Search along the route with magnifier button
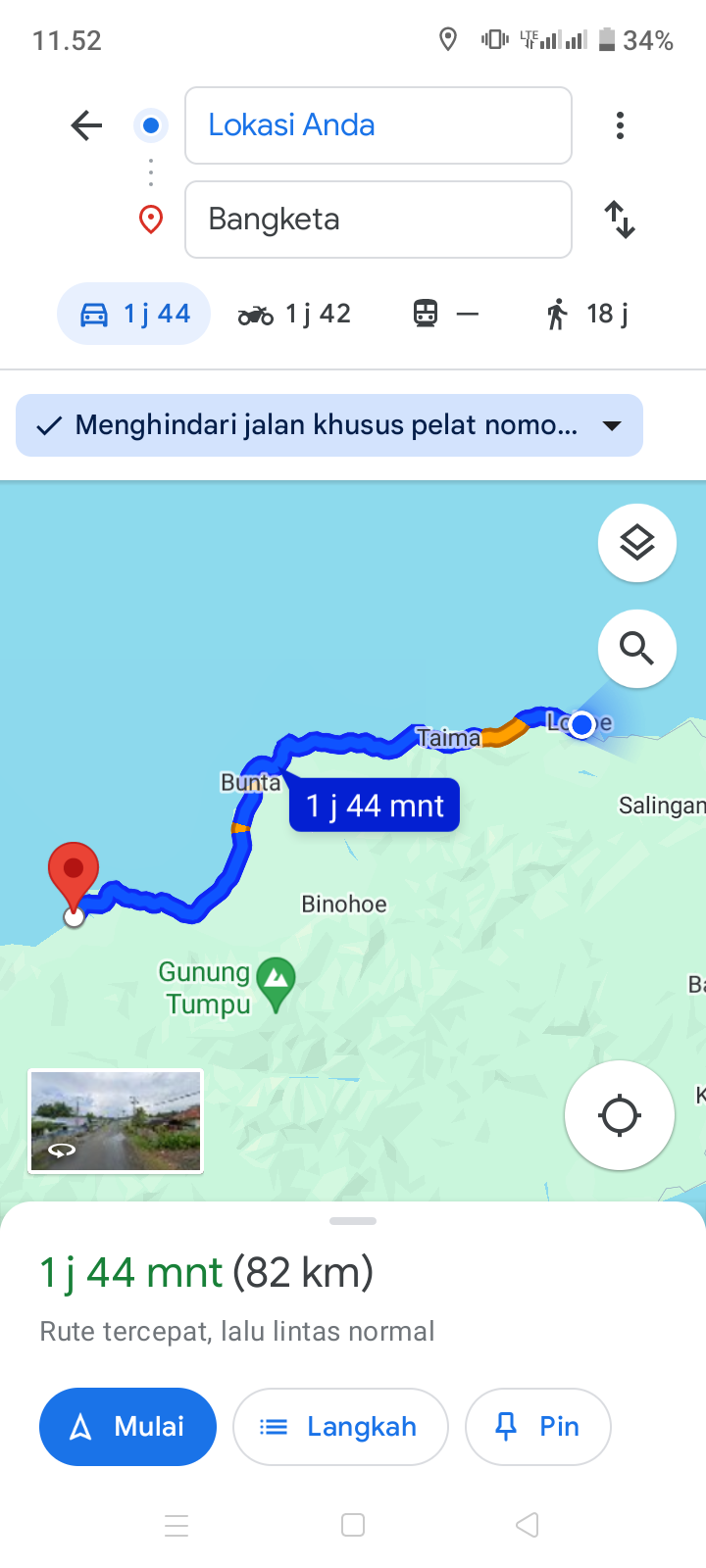The image size is (706, 1568). tap(637, 648)
